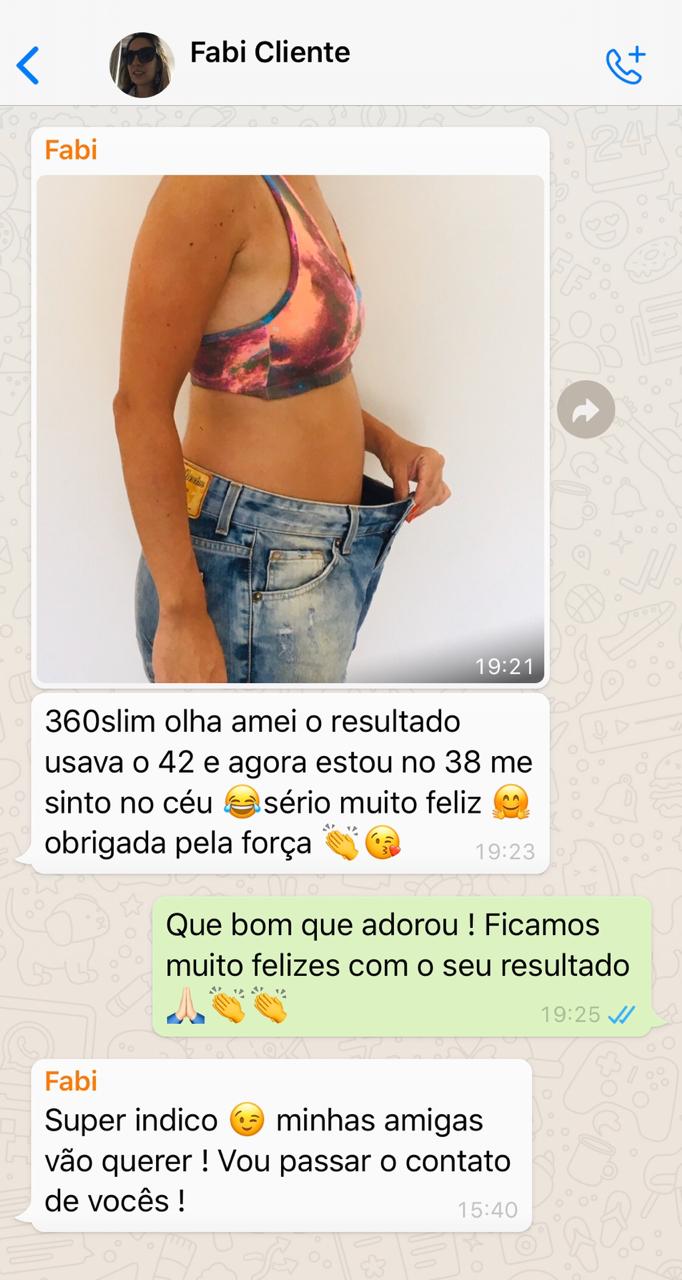Open Fabi Cliente contact info from the name
The height and width of the screenshot is (1280, 682).
(270, 52)
